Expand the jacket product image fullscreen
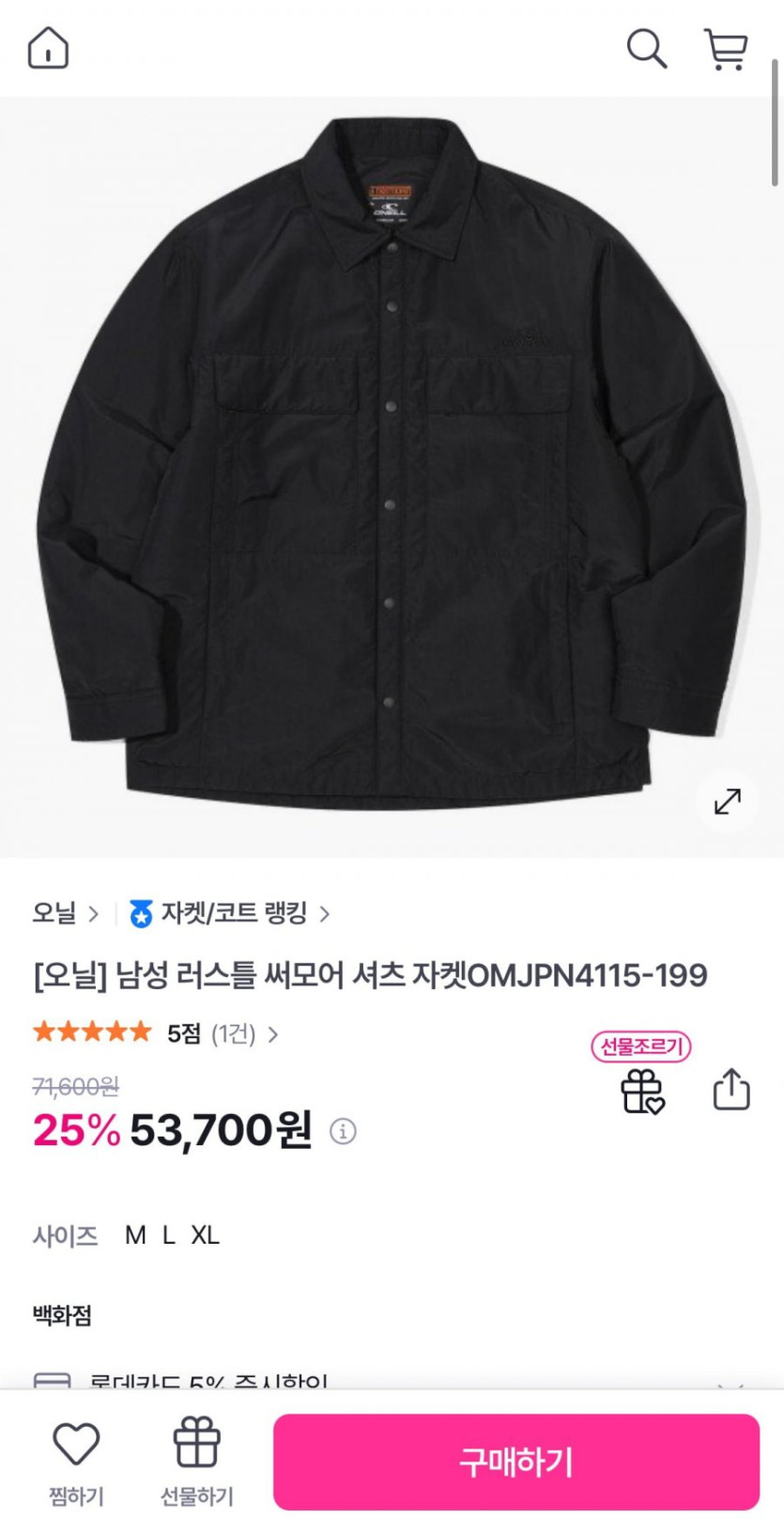The width and height of the screenshot is (784, 1534). [728, 801]
